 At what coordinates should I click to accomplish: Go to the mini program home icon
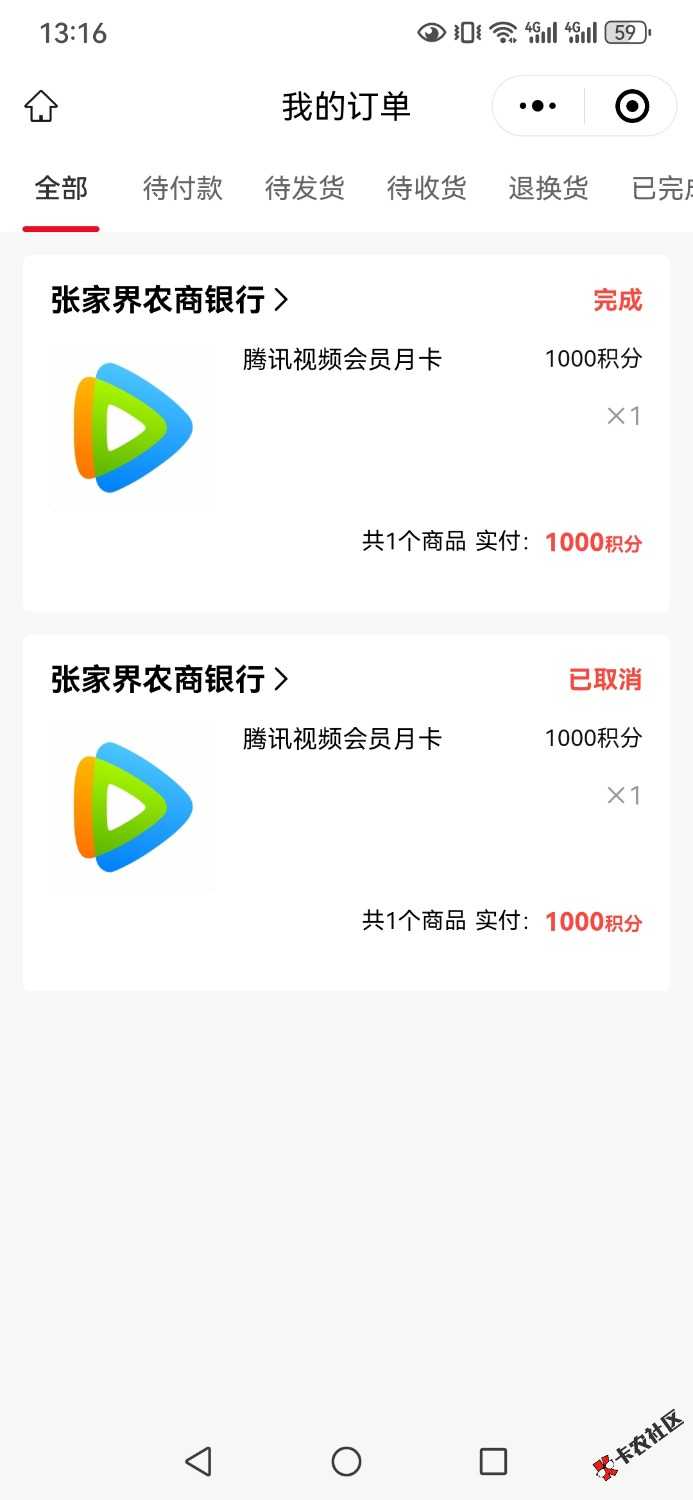41,106
